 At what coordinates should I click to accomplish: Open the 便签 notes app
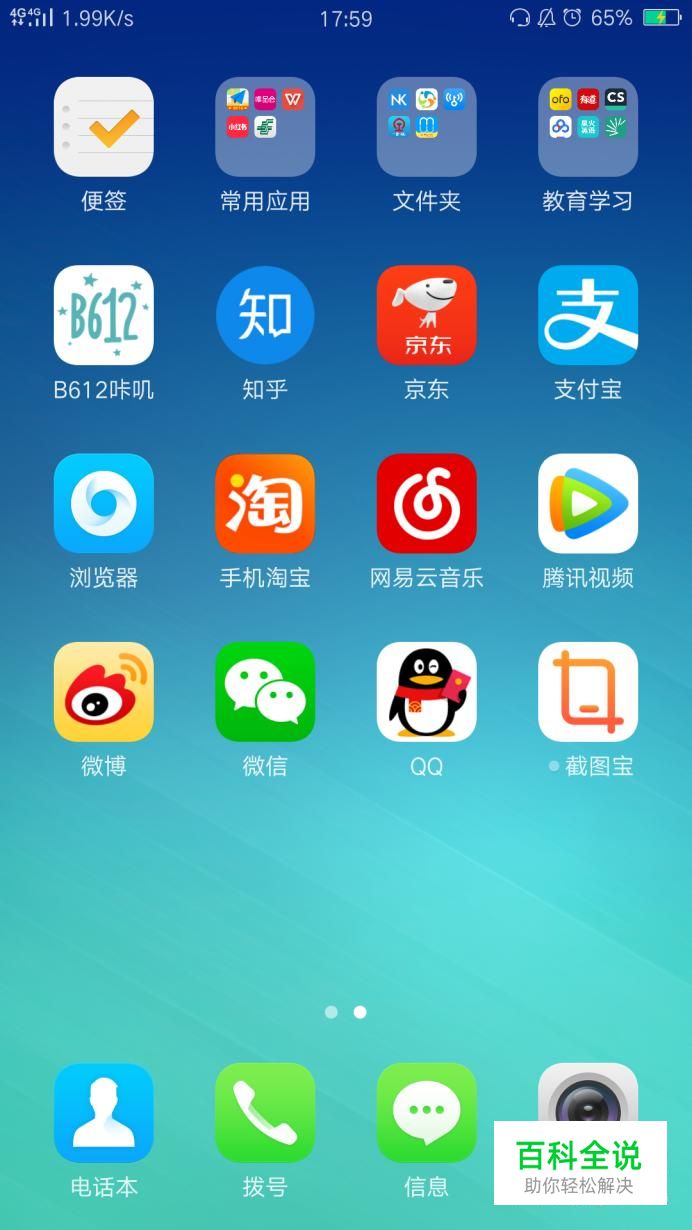[x=103, y=127]
